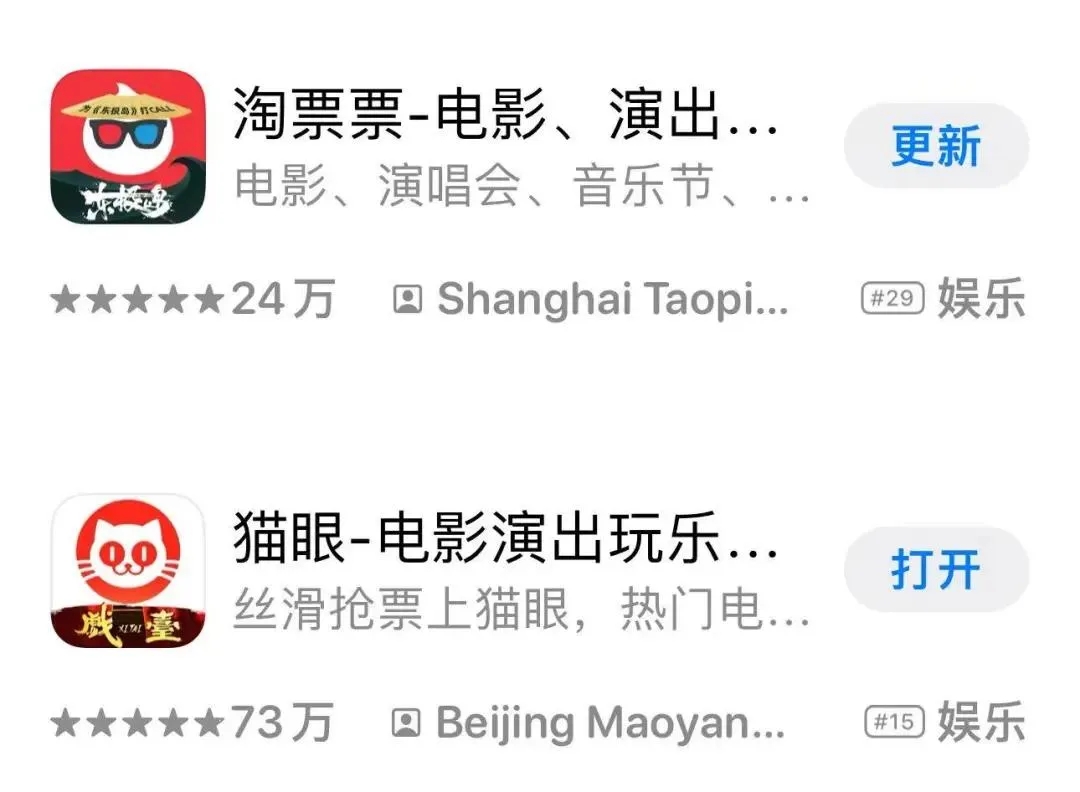This screenshot has width=1080, height=792.
Task: Tap the 打开 button for 猫眼
Action: pos(936,570)
